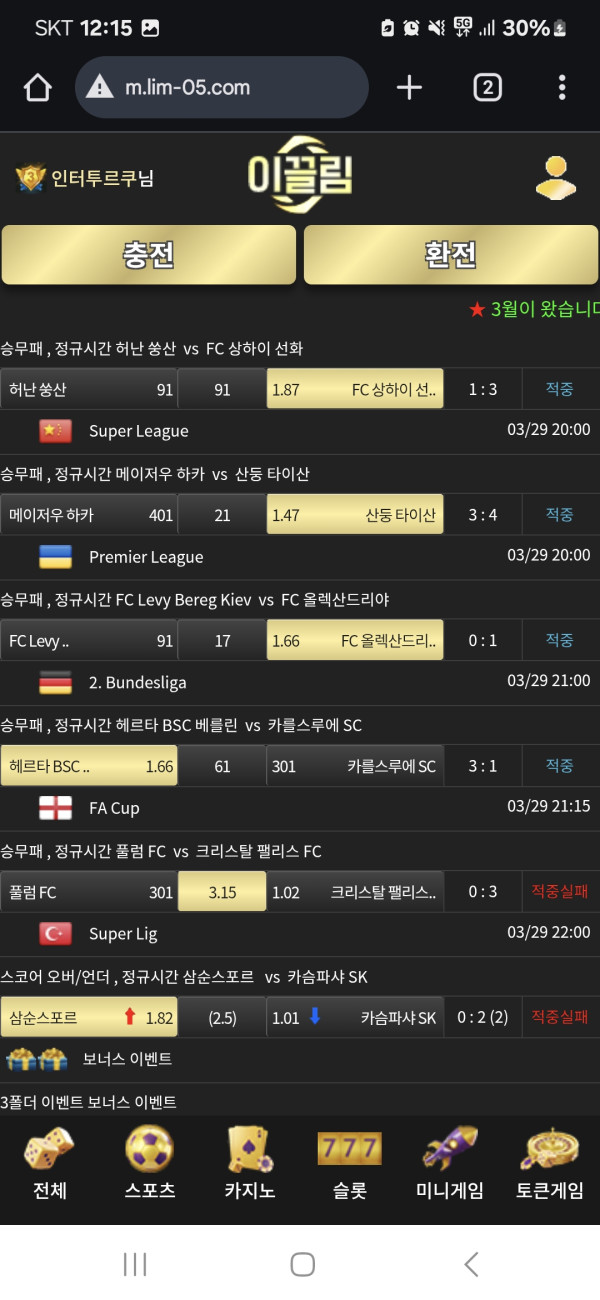This screenshot has height=1300, width=600.
Task: Open the browser overflow menu
Action: pyautogui.click(x=562, y=88)
